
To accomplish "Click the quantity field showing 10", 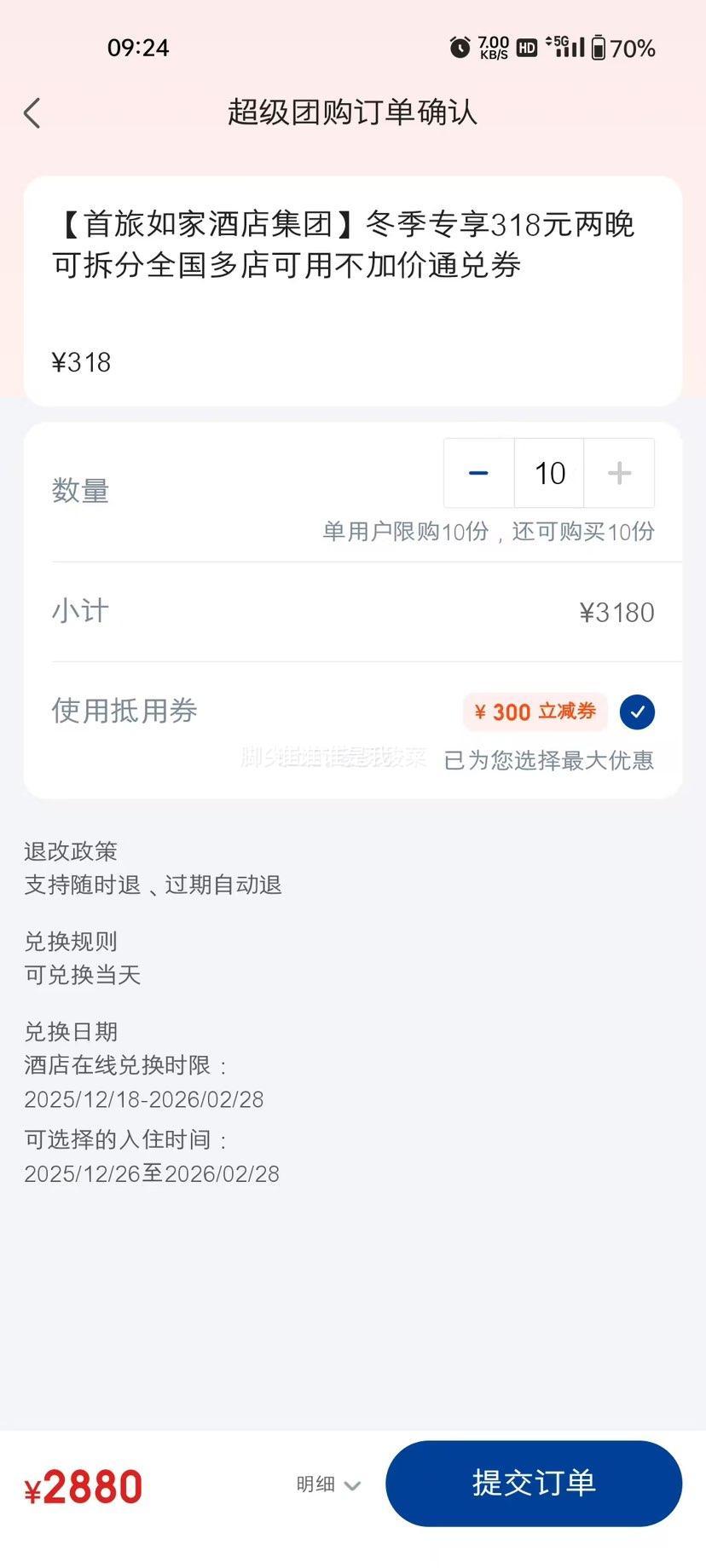I will (x=548, y=473).
